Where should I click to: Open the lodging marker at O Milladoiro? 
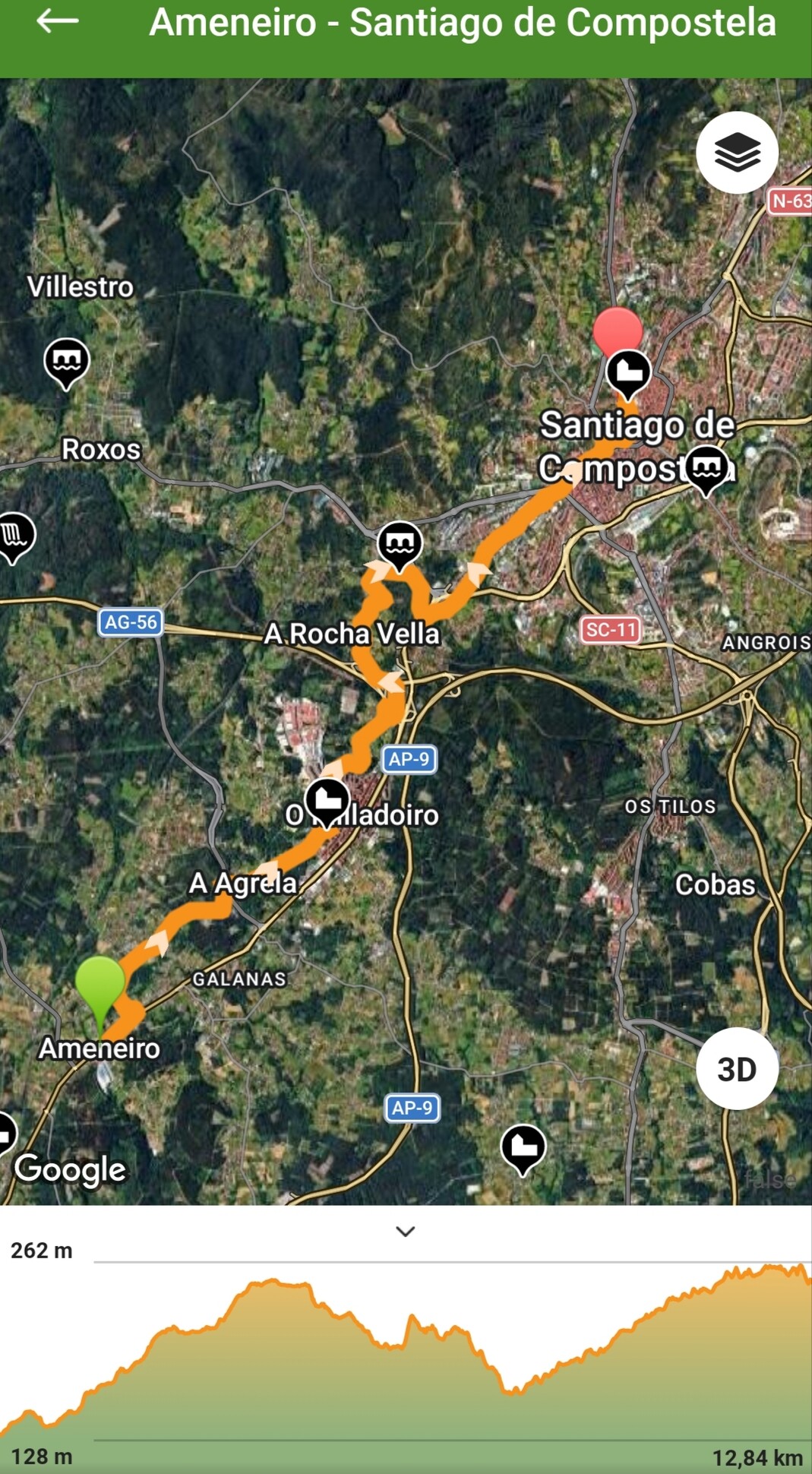point(327,801)
